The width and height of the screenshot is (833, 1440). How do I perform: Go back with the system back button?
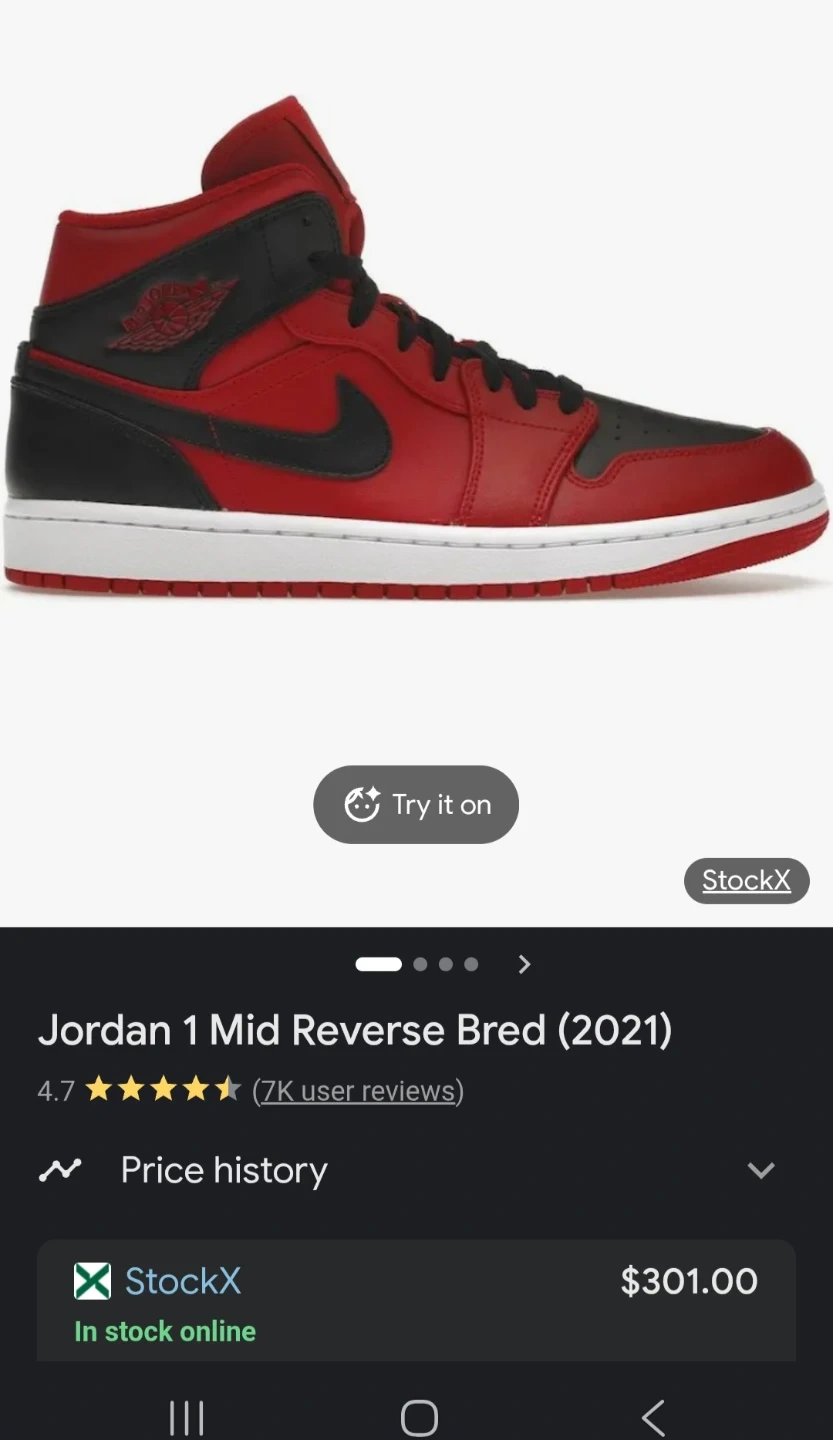pos(653,1418)
